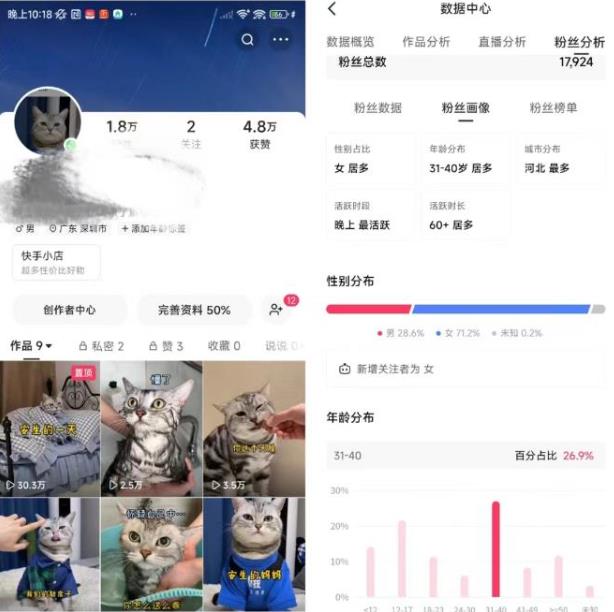
Task: Open the add friends icon with badge
Action: [277, 310]
